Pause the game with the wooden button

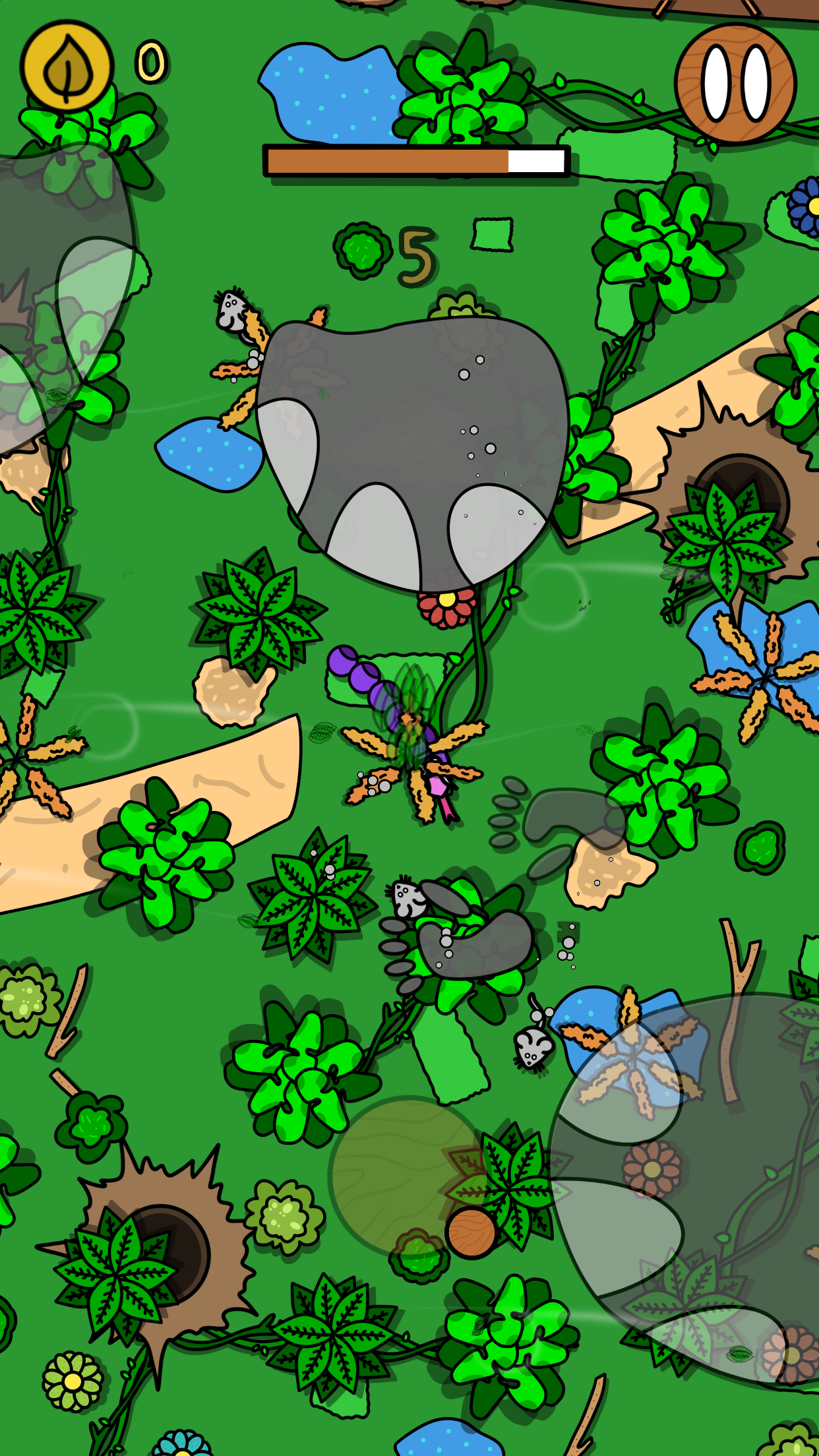pos(735,84)
